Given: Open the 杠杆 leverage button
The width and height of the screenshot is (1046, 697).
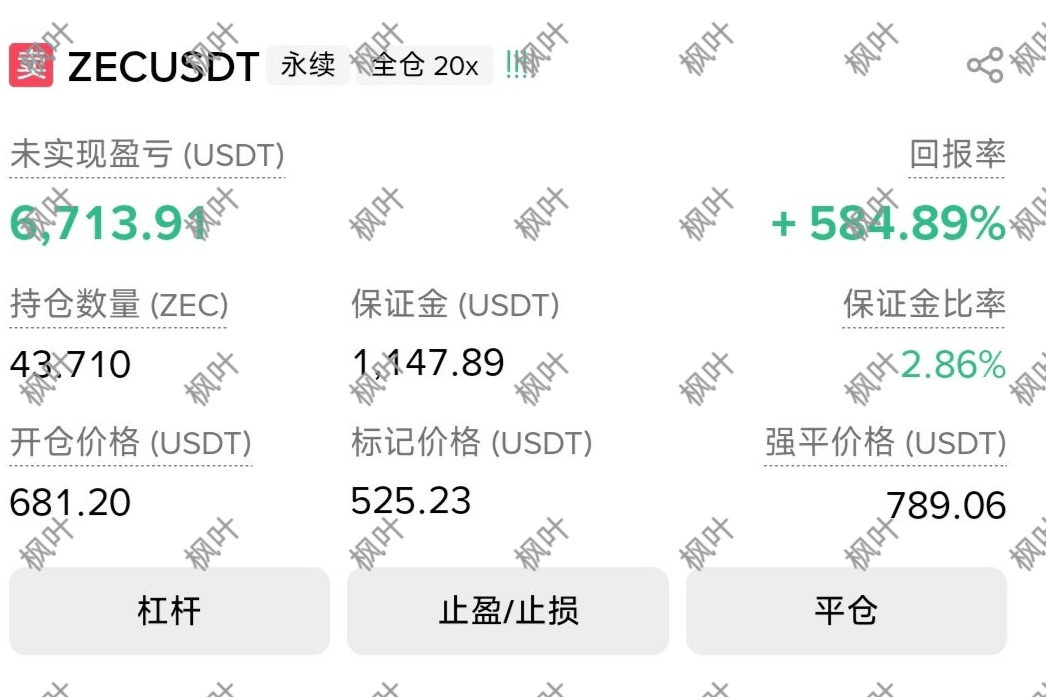Looking at the screenshot, I should [169, 611].
